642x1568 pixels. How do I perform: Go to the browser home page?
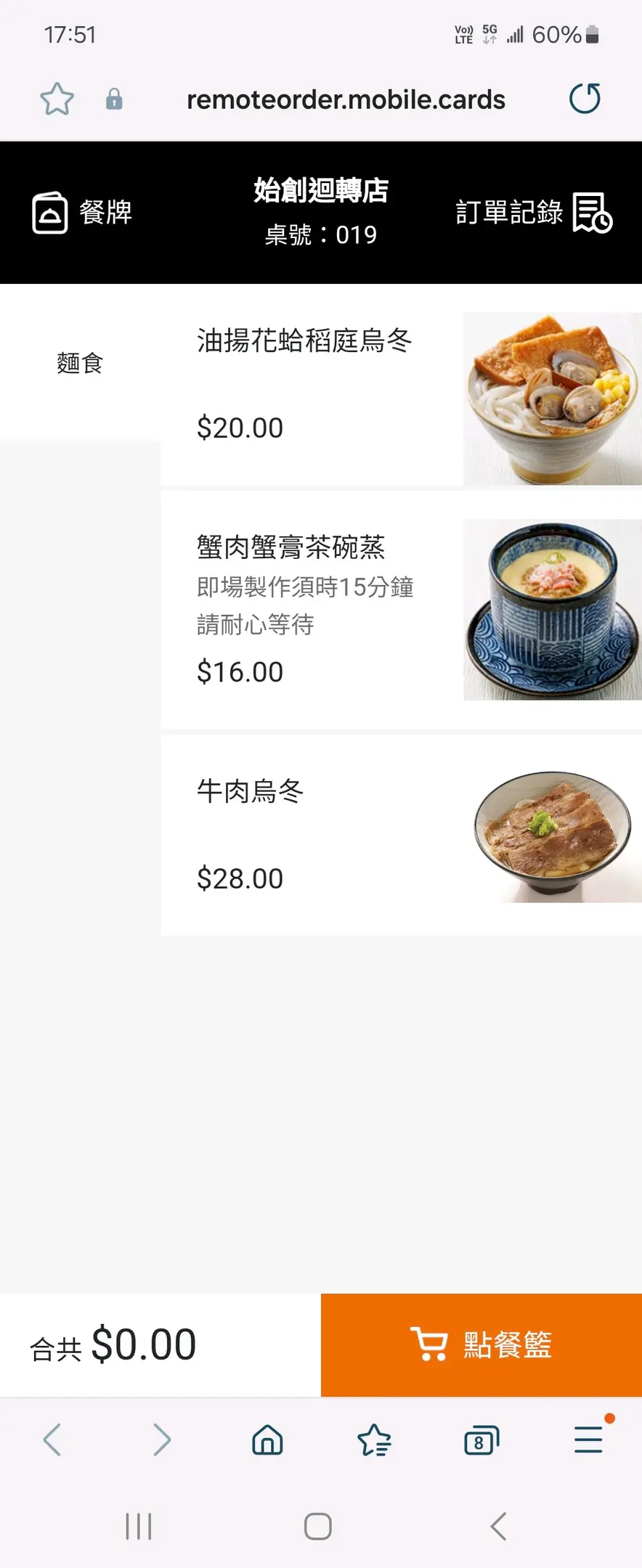[x=267, y=1440]
